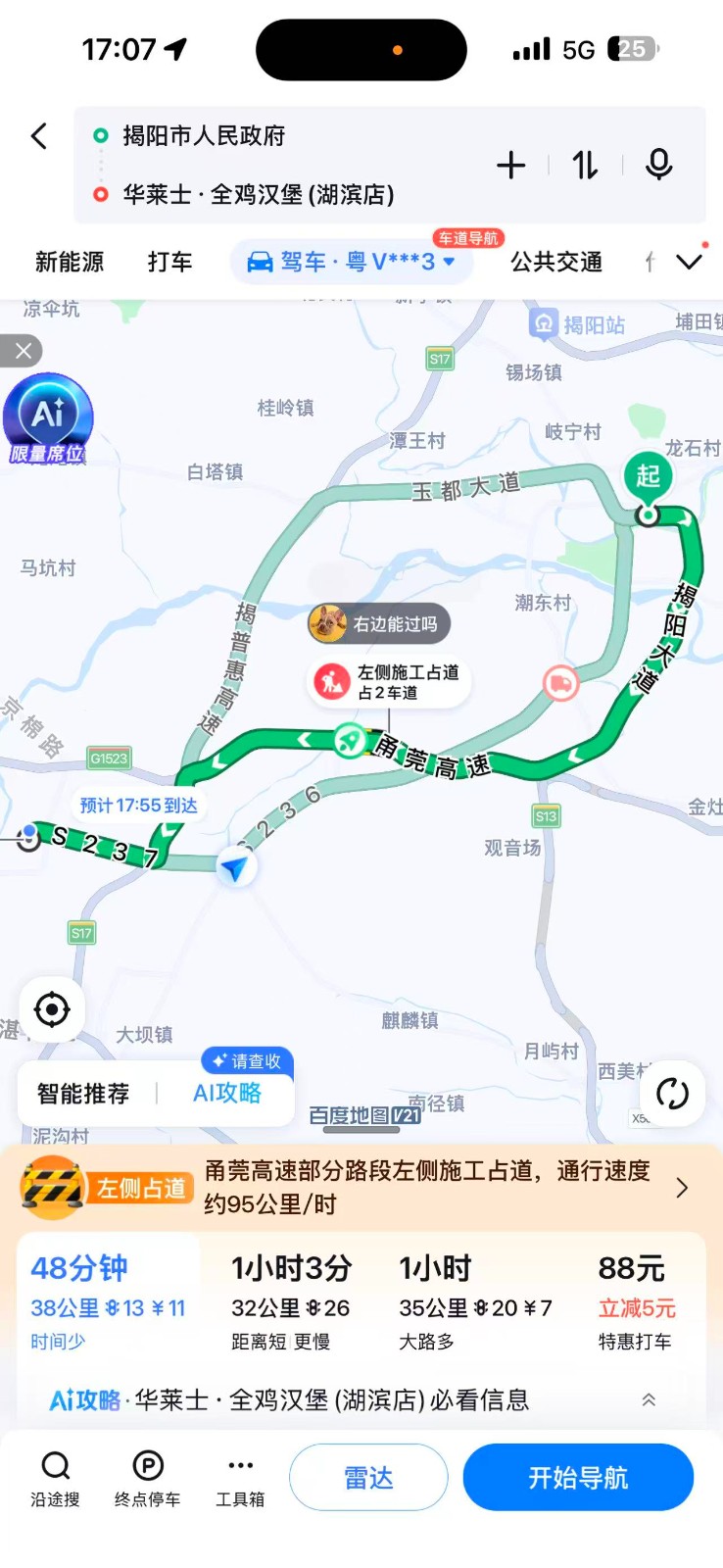The height and width of the screenshot is (1568, 723).
Task: Open 雷达 mode
Action: click(x=368, y=1477)
